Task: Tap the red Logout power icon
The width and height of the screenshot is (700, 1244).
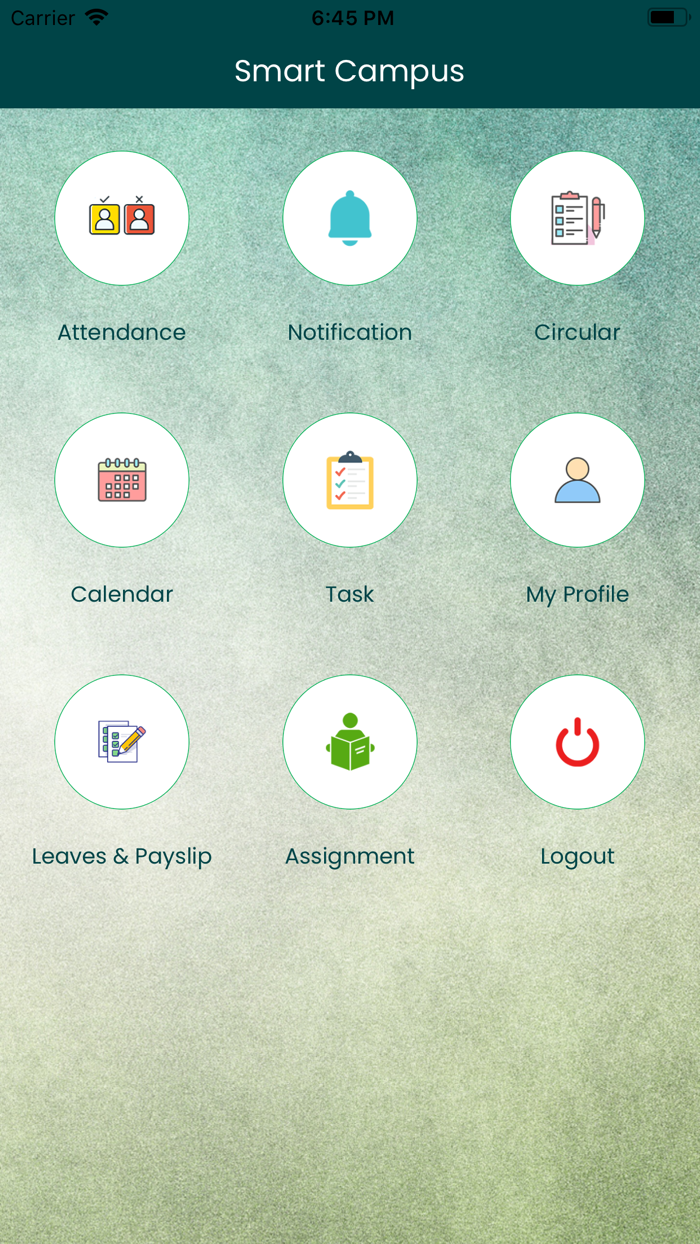Action: [578, 742]
